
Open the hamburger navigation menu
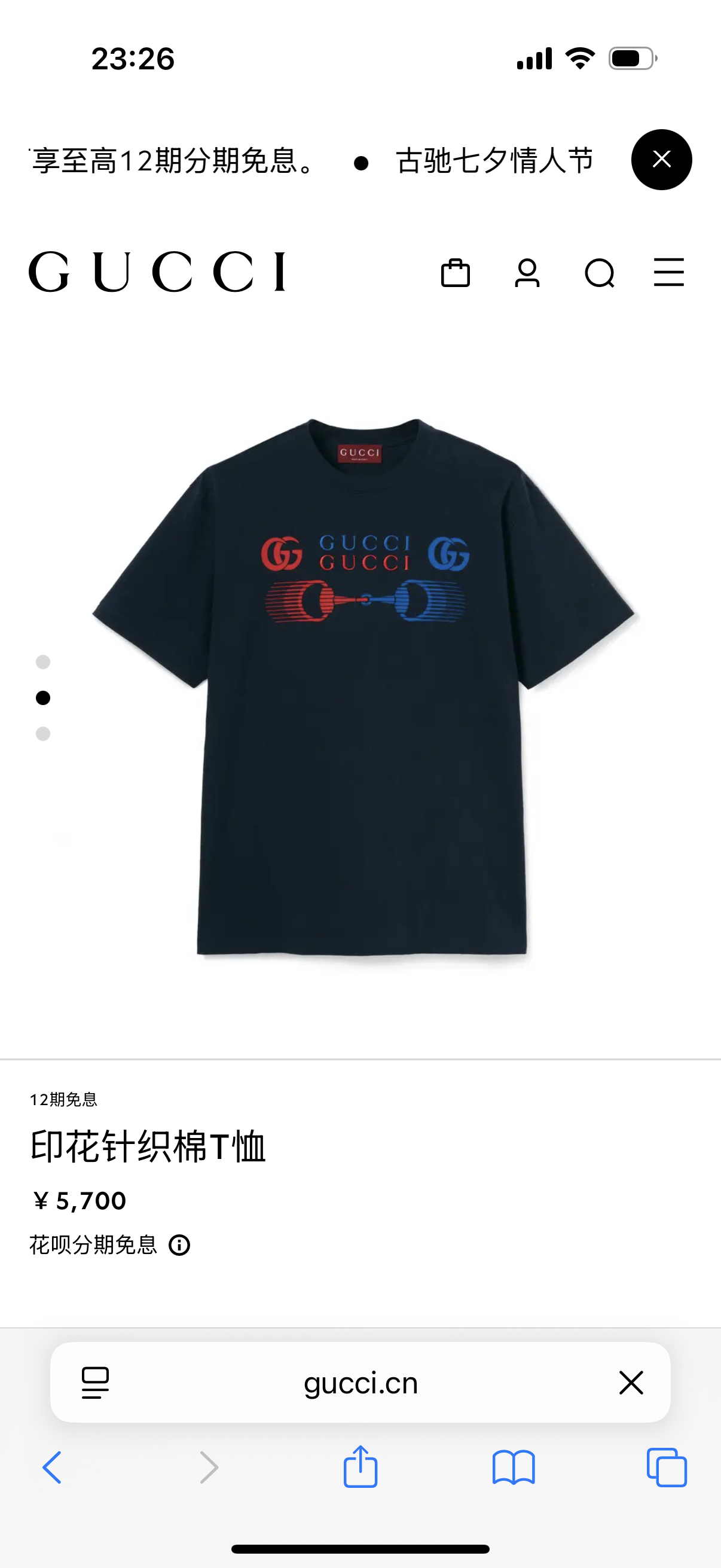pyautogui.click(x=669, y=273)
